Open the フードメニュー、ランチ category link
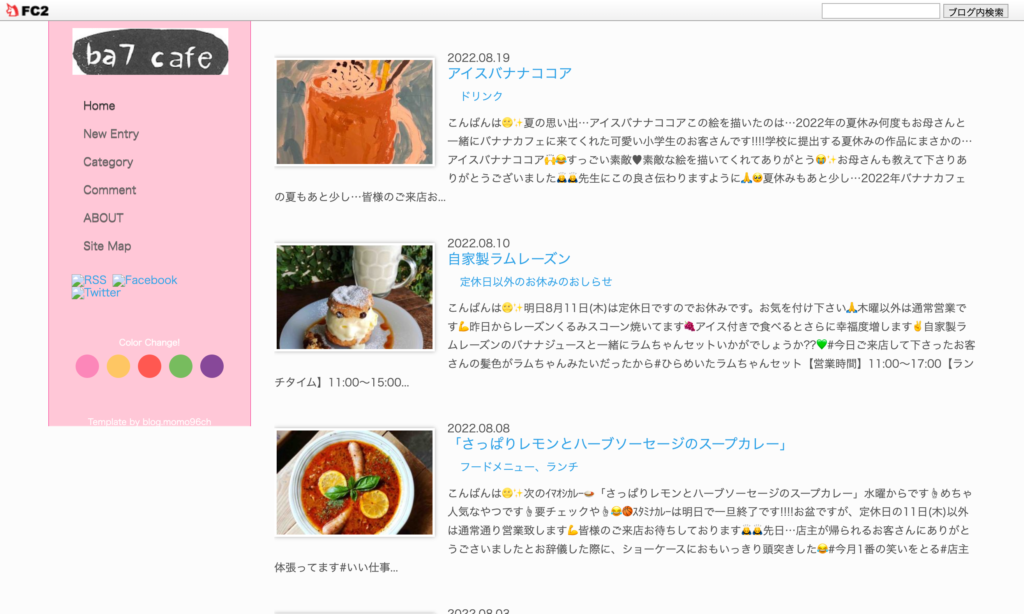Screen dimensions: 1024x614 (518, 467)
